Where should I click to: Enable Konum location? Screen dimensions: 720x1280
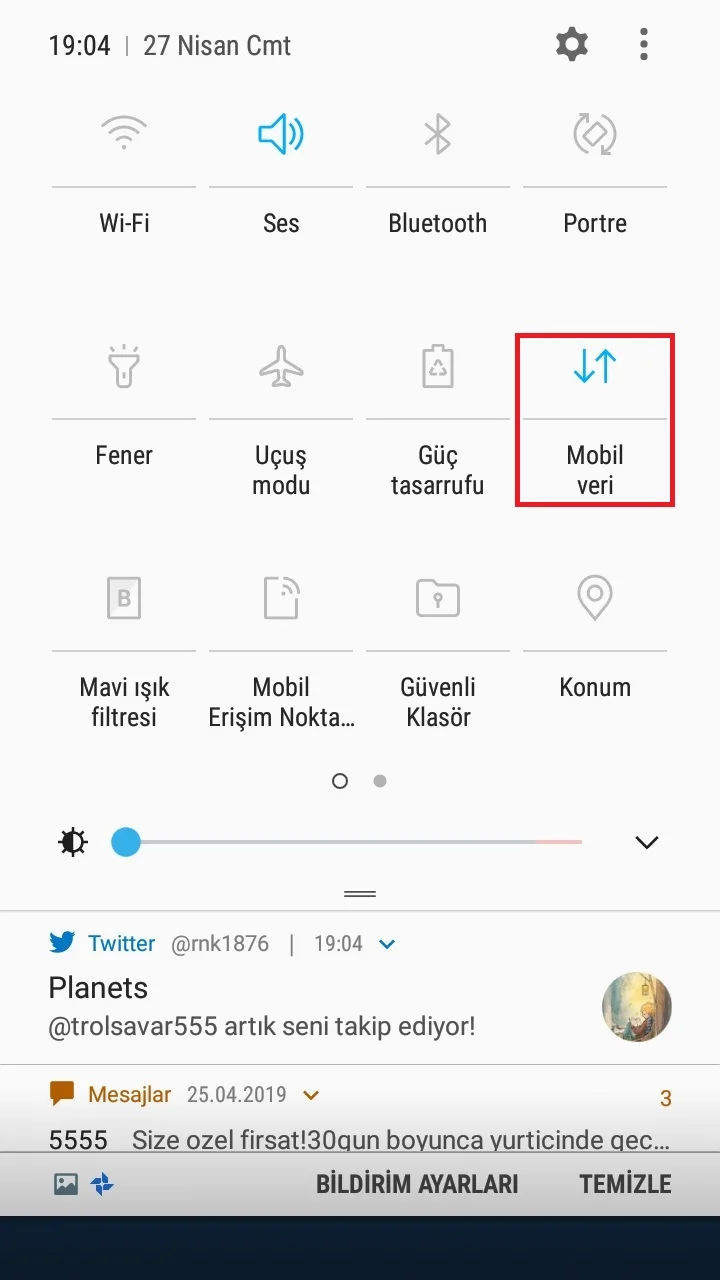[x=595, y=598]
